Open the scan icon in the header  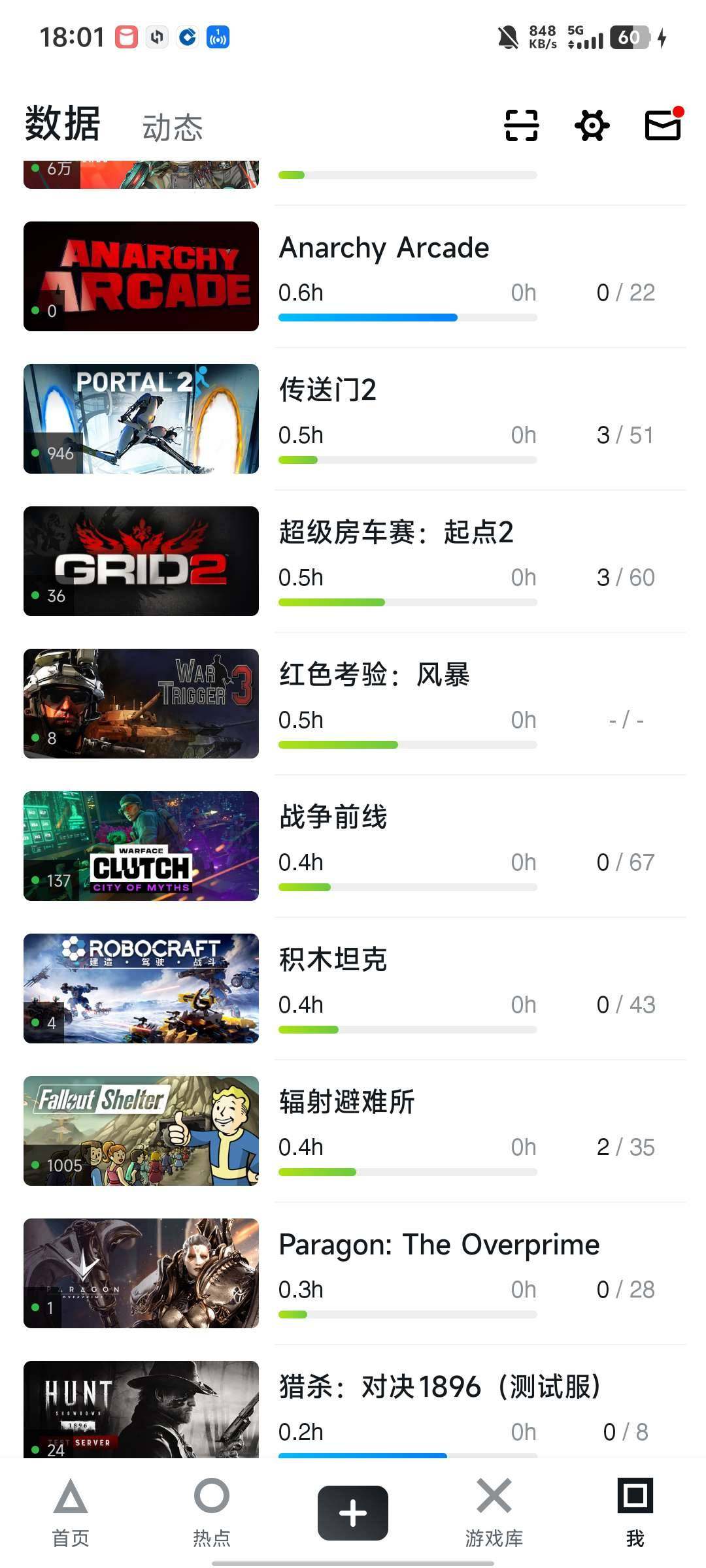[521, 125]
